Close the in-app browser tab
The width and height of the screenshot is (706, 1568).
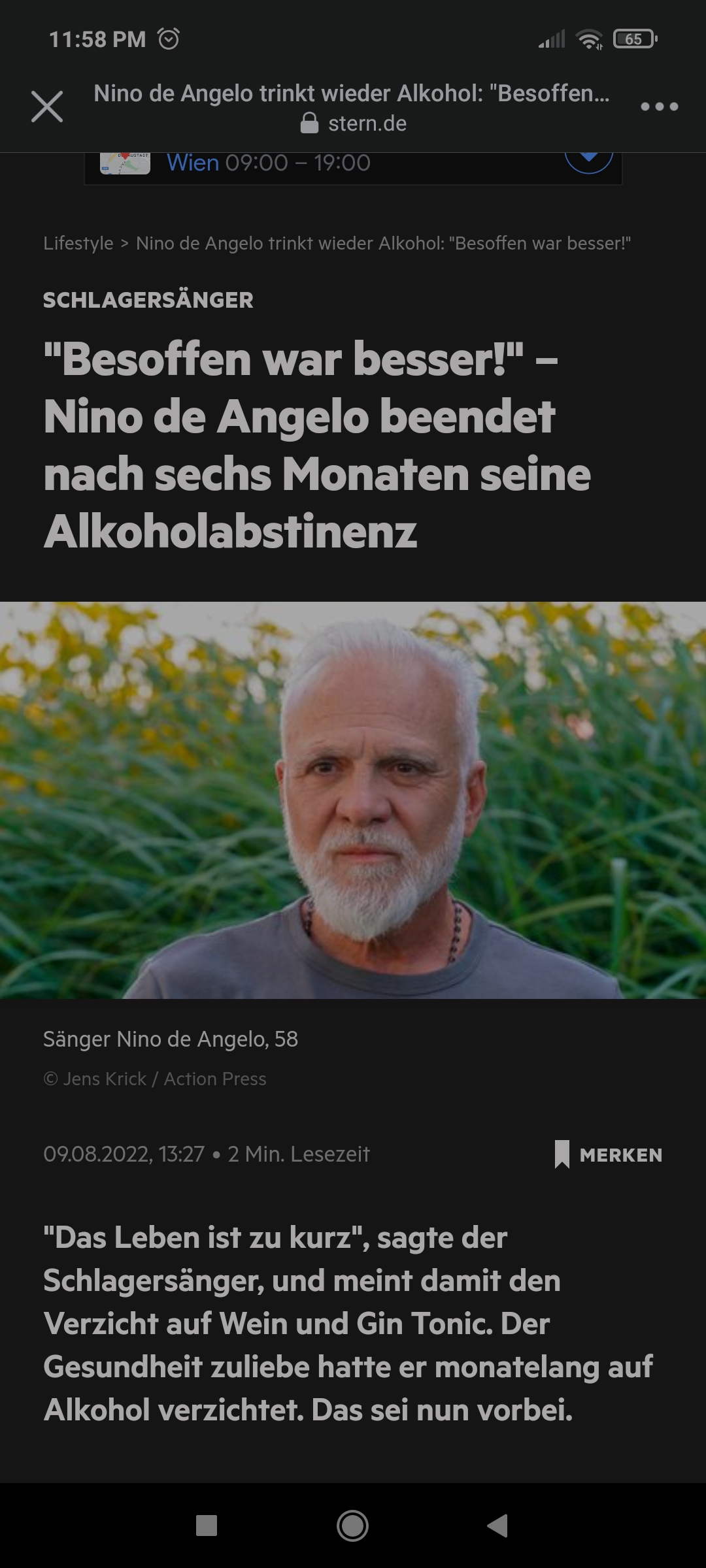click(47, 106)
